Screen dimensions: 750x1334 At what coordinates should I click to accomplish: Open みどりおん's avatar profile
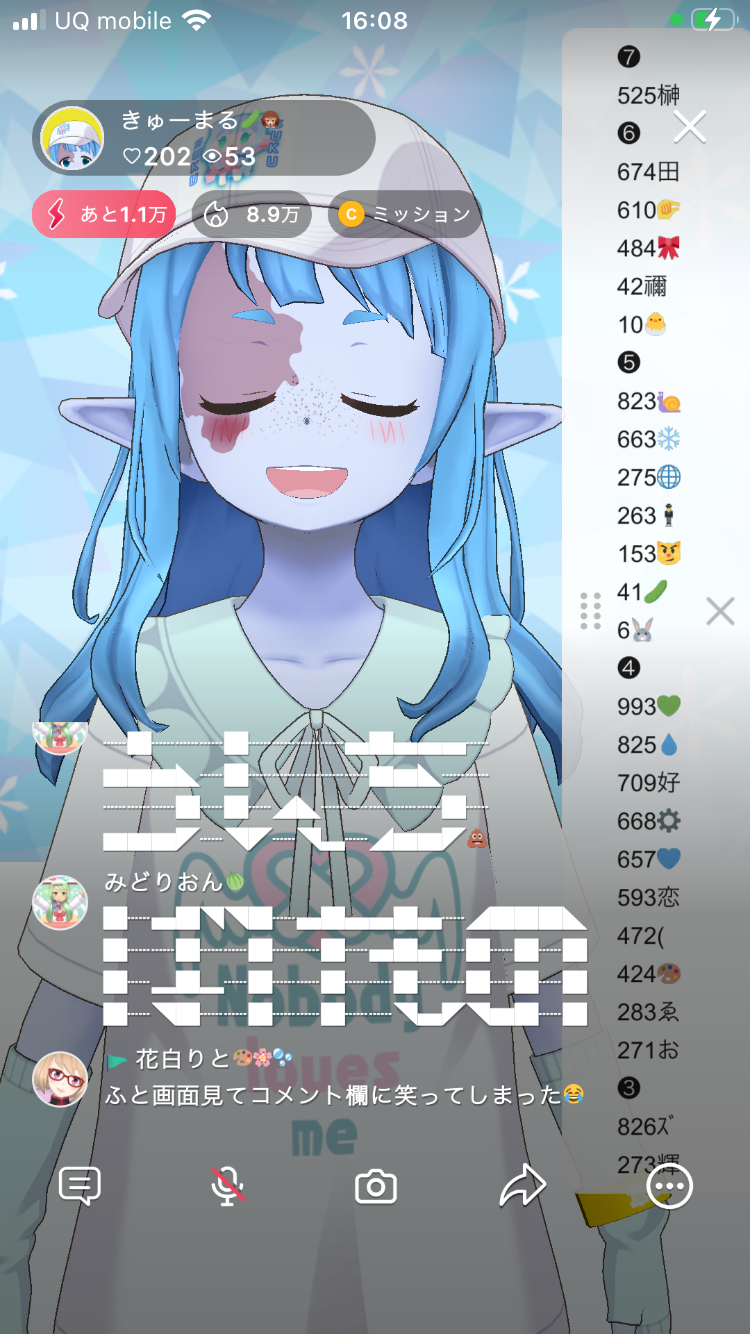[x=60, y=902]
